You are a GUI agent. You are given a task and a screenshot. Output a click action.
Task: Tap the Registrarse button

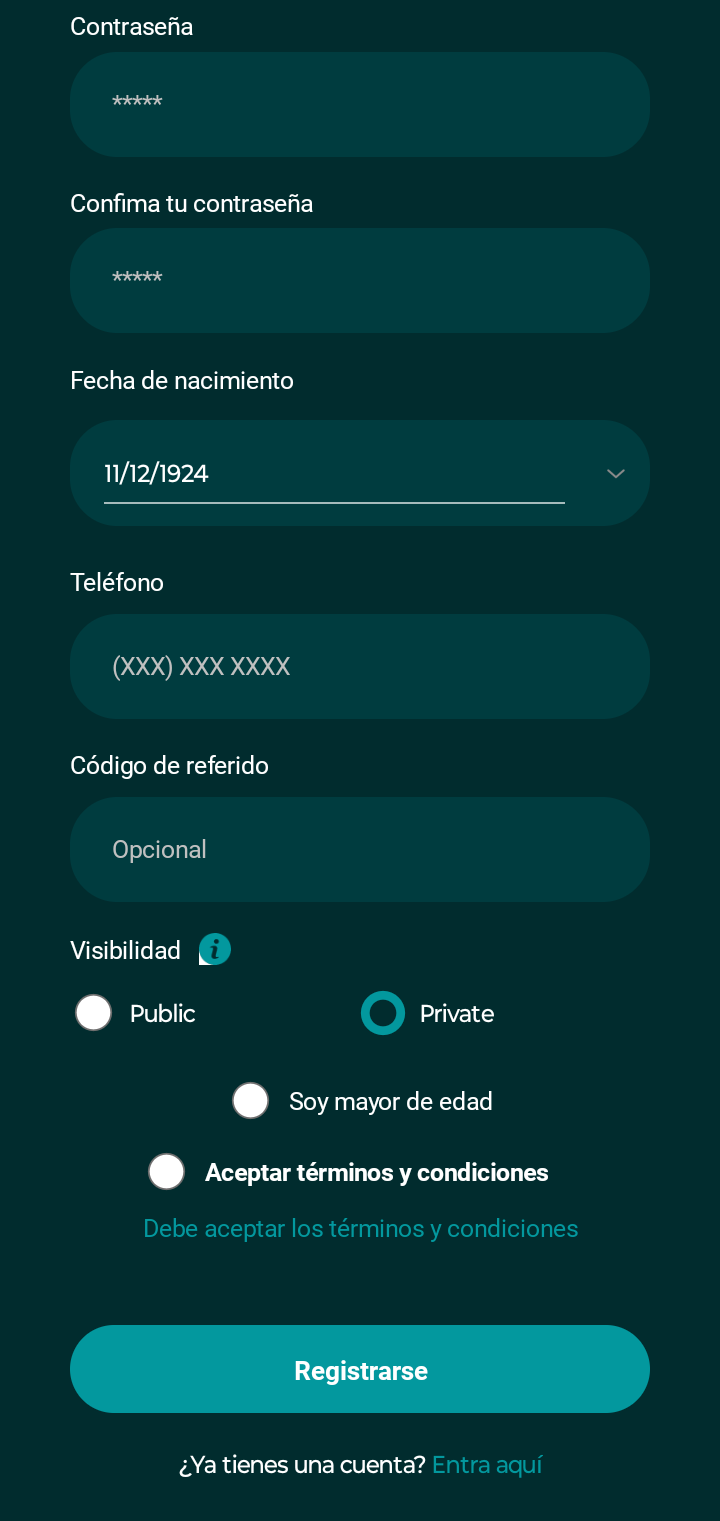pyautogui.click(x=360, y=1369)
